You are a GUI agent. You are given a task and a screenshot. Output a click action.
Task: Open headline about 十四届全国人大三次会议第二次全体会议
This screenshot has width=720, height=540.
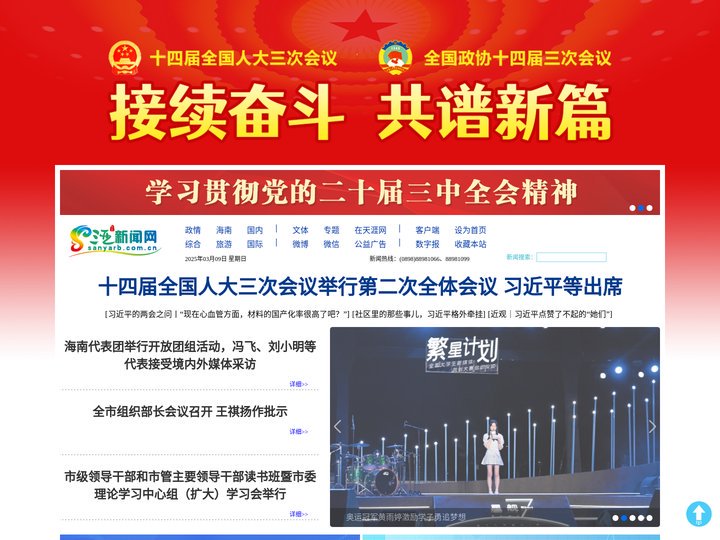[x=360, y=287]
